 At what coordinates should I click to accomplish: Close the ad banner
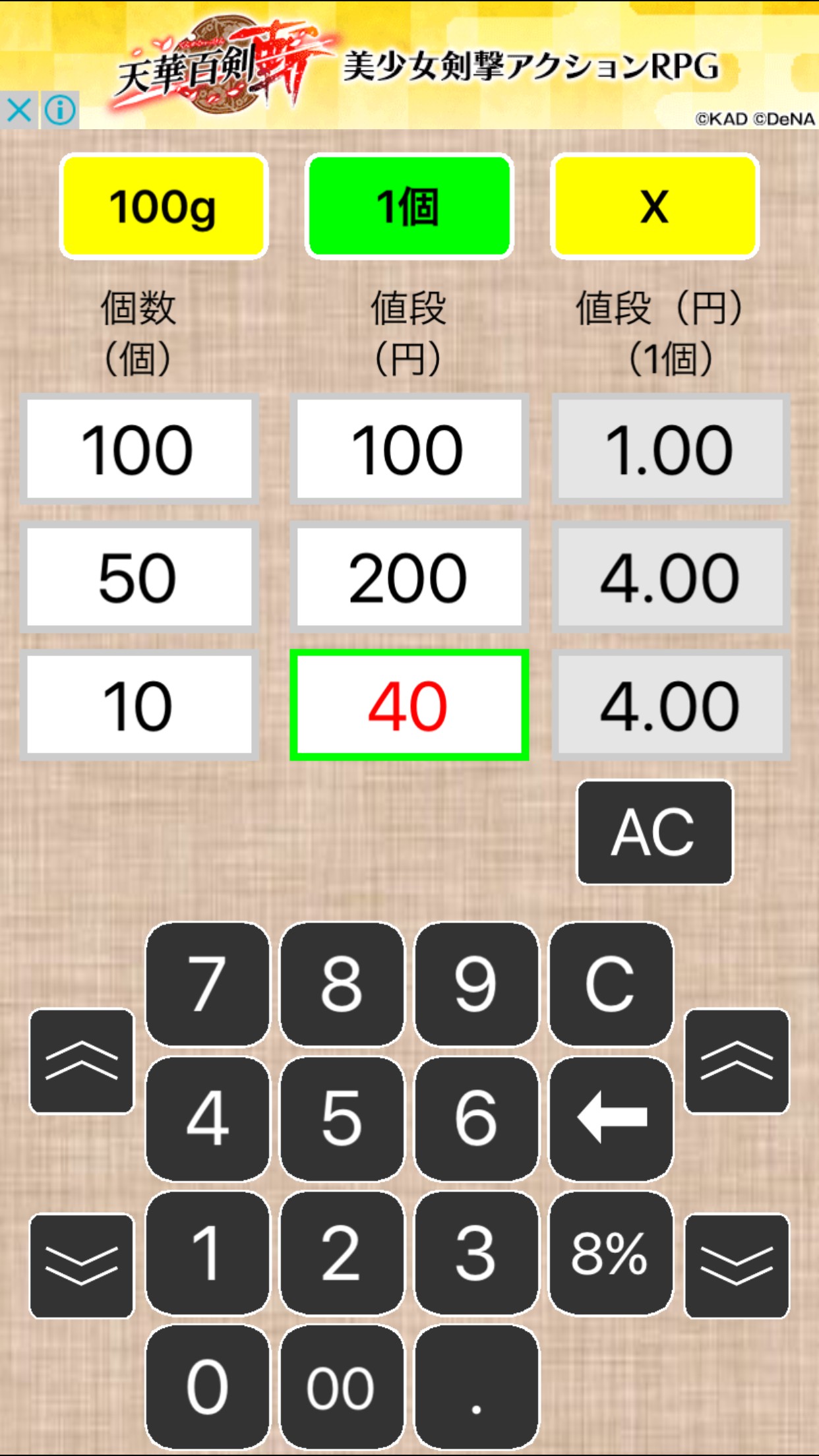pyautogui.click(x=19, y=110)
